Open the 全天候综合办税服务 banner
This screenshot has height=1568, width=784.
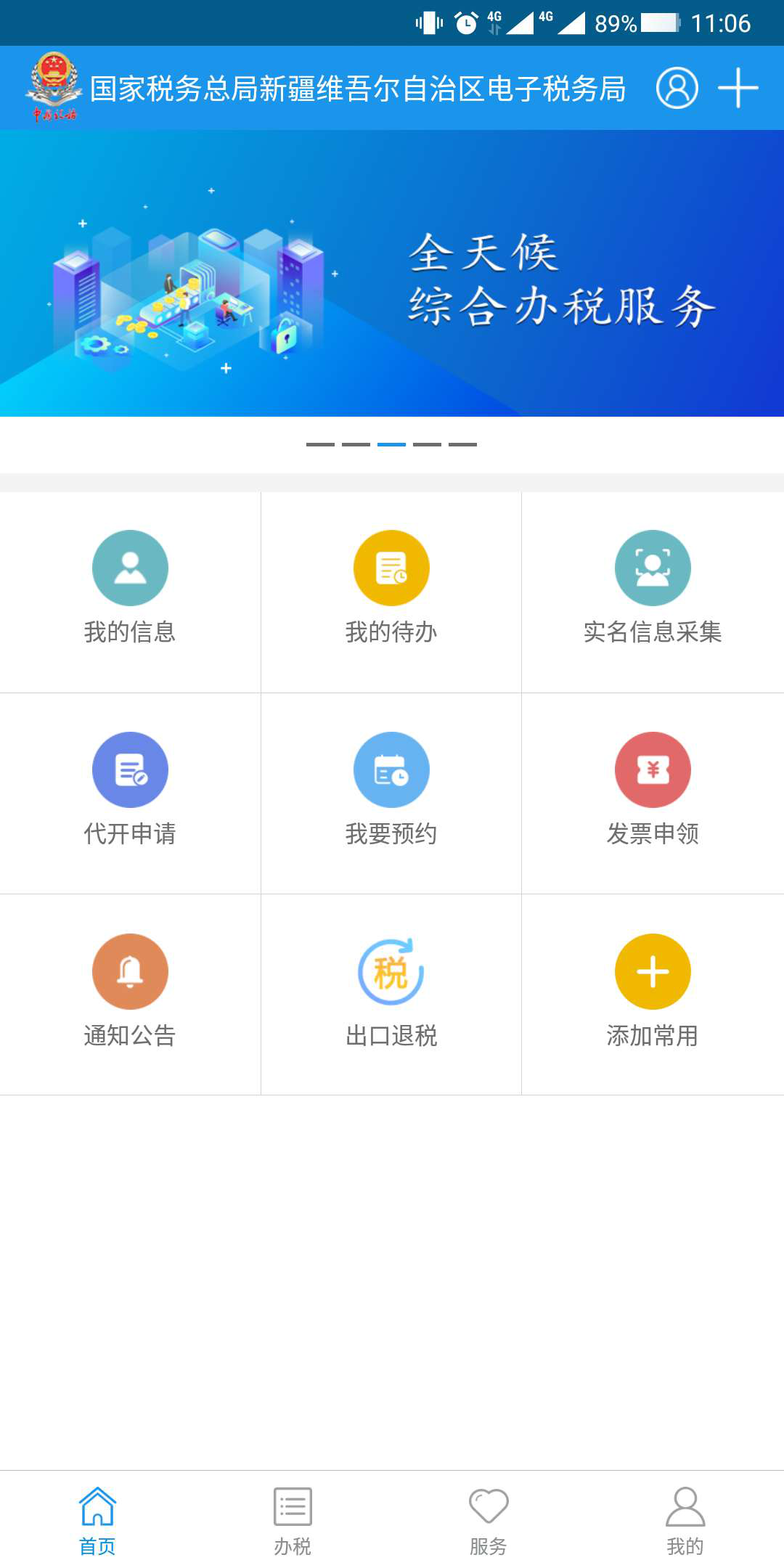coord(392,273)
